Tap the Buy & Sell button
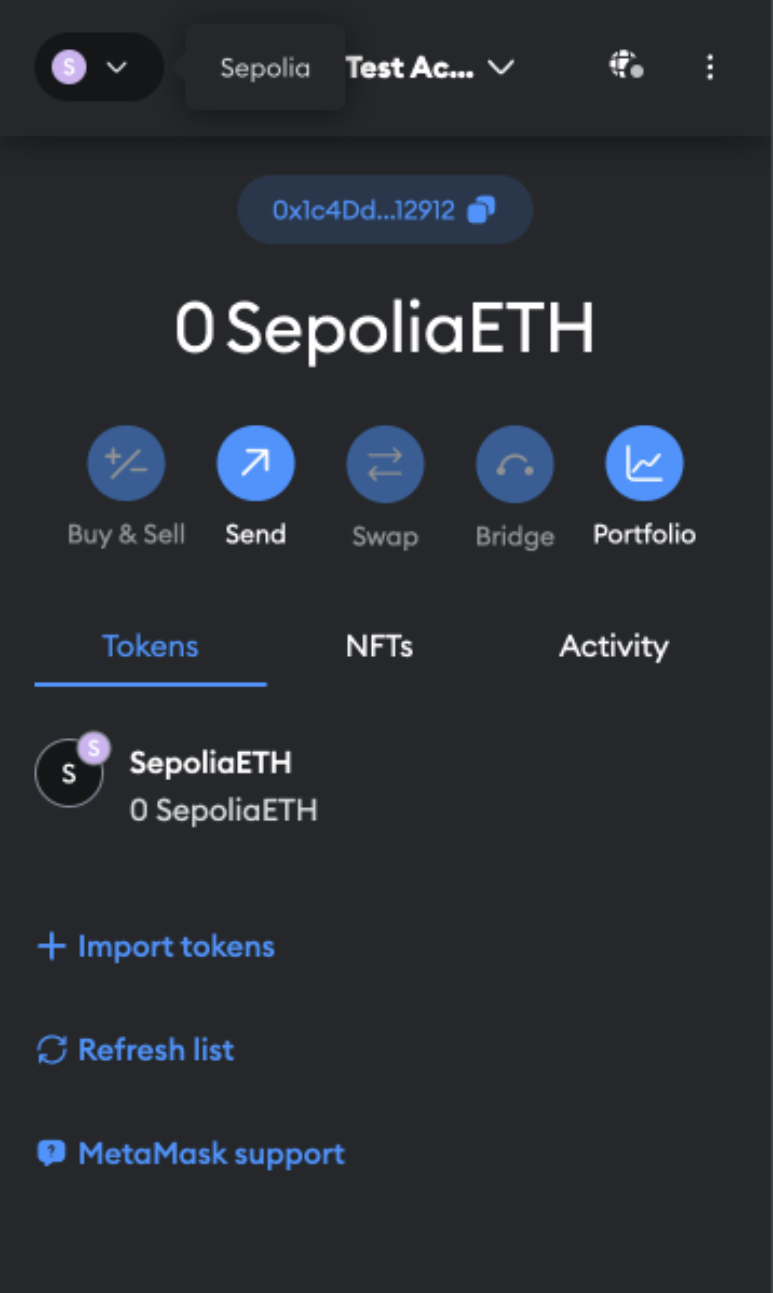The width and height of the screenshot is (773, 1293). 126,464
